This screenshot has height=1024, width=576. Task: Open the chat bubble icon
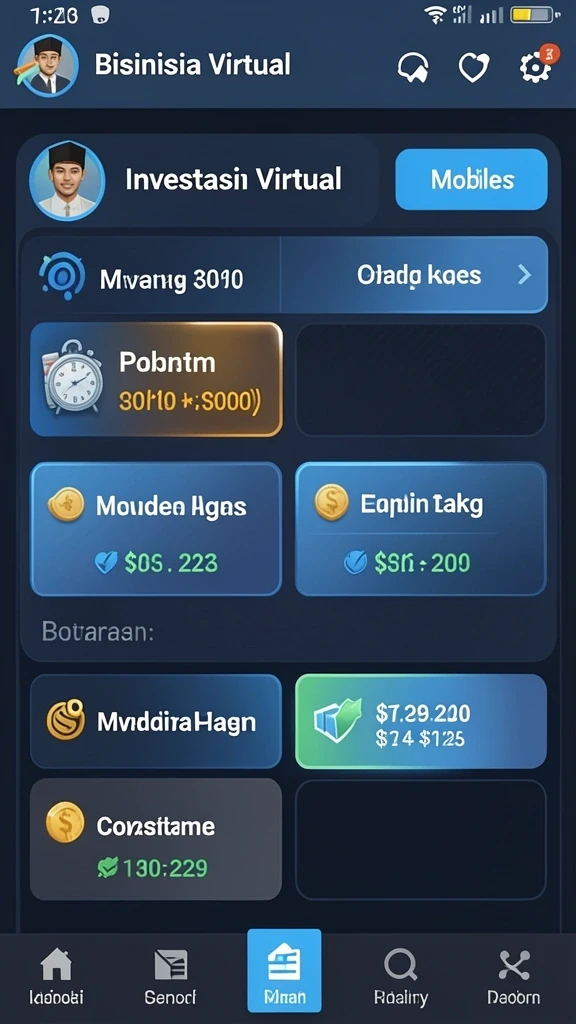click(413, 67)
